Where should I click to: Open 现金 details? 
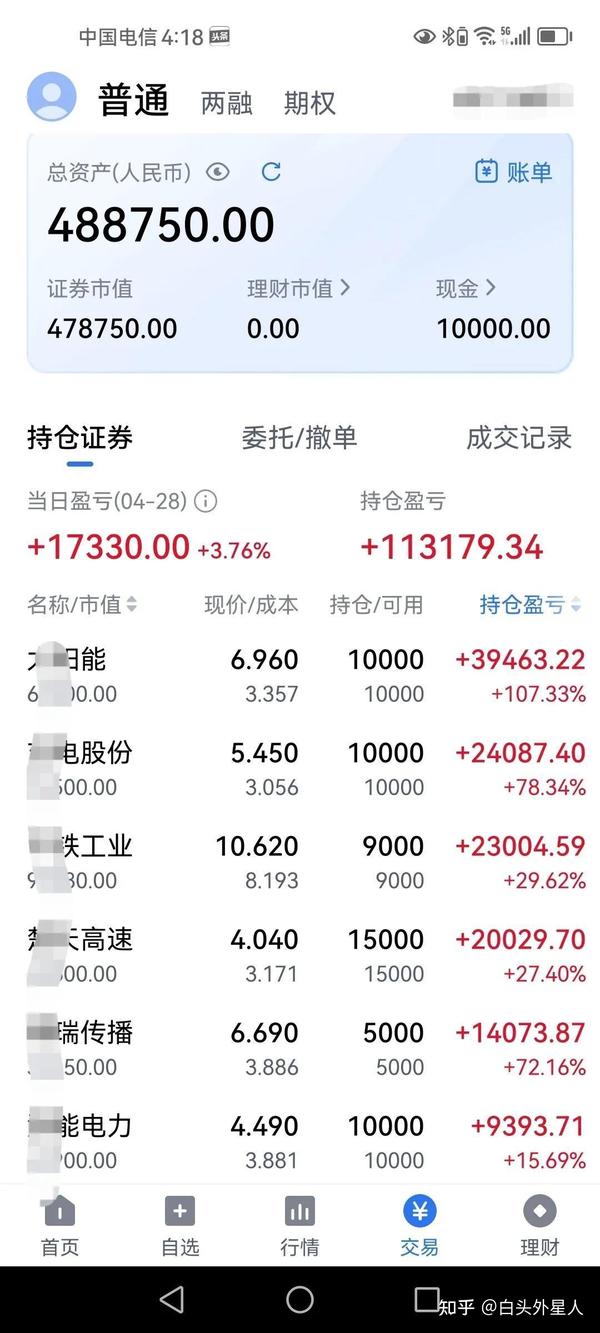click(466, 288)
